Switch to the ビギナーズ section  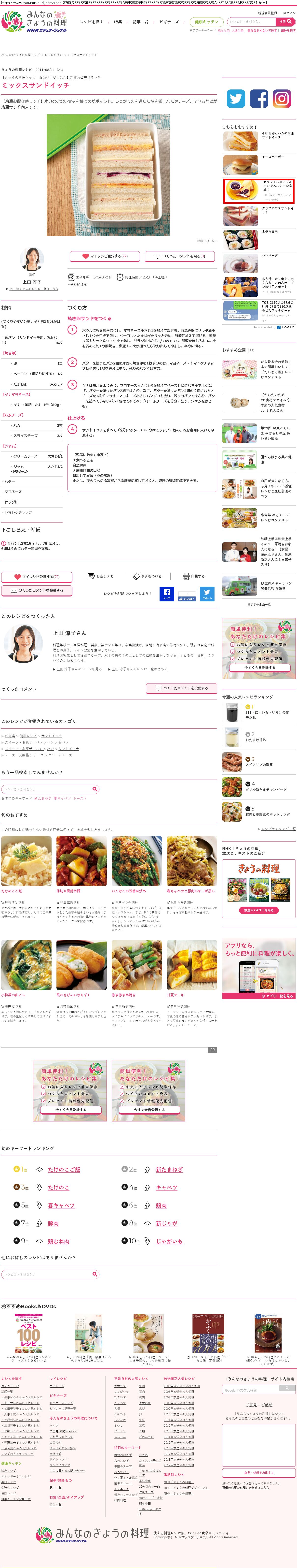(x=169, y=22)
